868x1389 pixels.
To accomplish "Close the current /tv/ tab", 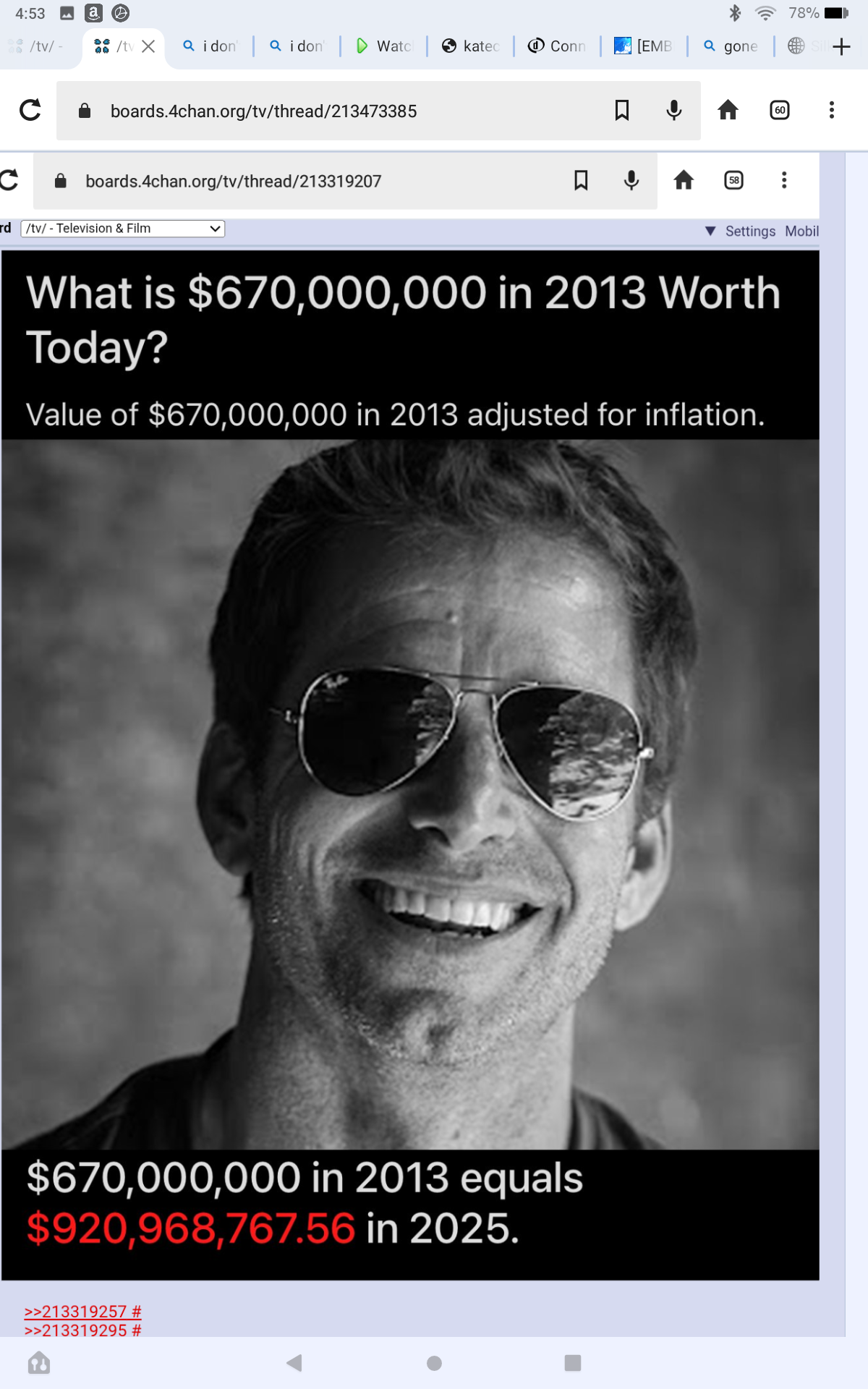I will click(x=148, y=46).
